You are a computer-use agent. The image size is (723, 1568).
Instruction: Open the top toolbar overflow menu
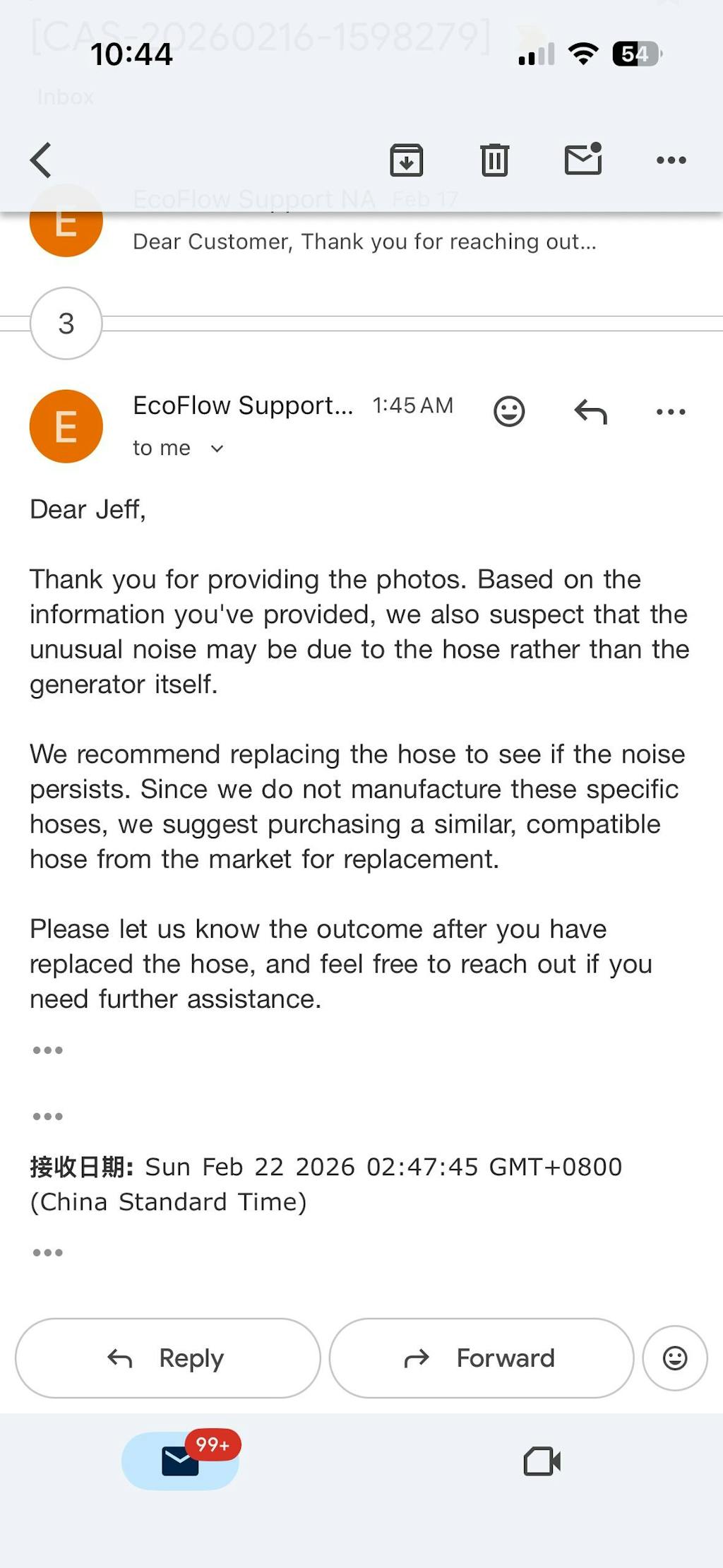click(671, 160)
